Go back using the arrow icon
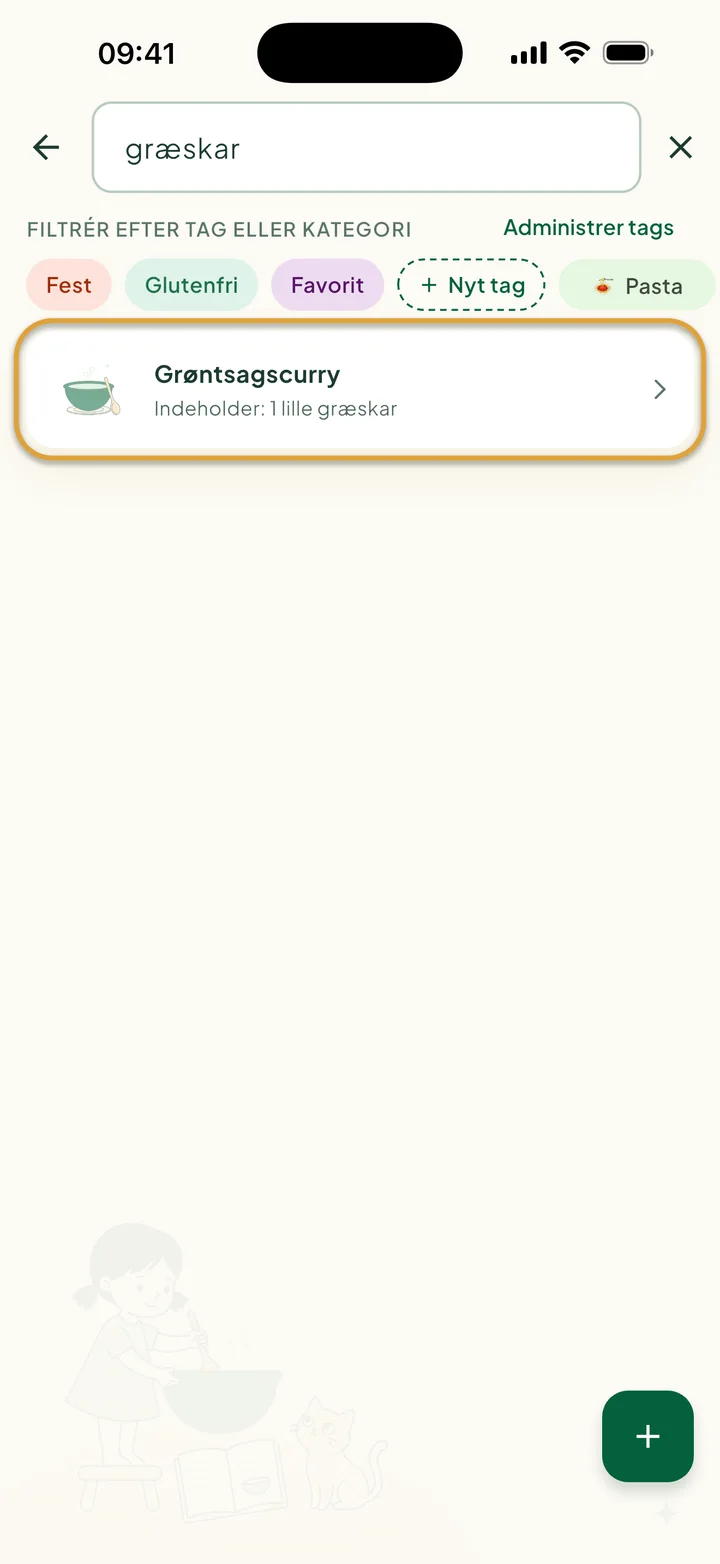Viewport: 720px width, 1564px height. [x=46, y=148]
